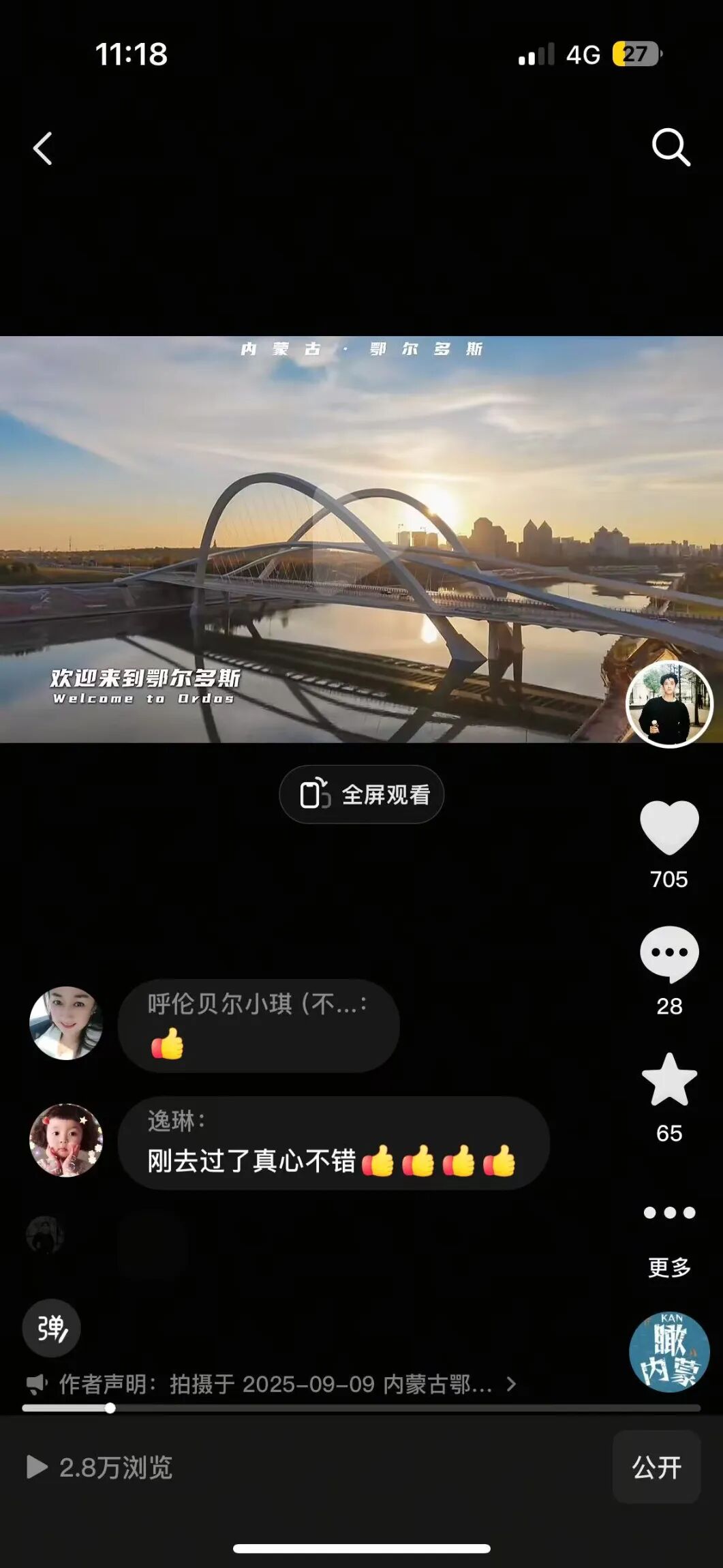Open the 瞰内蒙 music disc icon

coord(669,1352)
